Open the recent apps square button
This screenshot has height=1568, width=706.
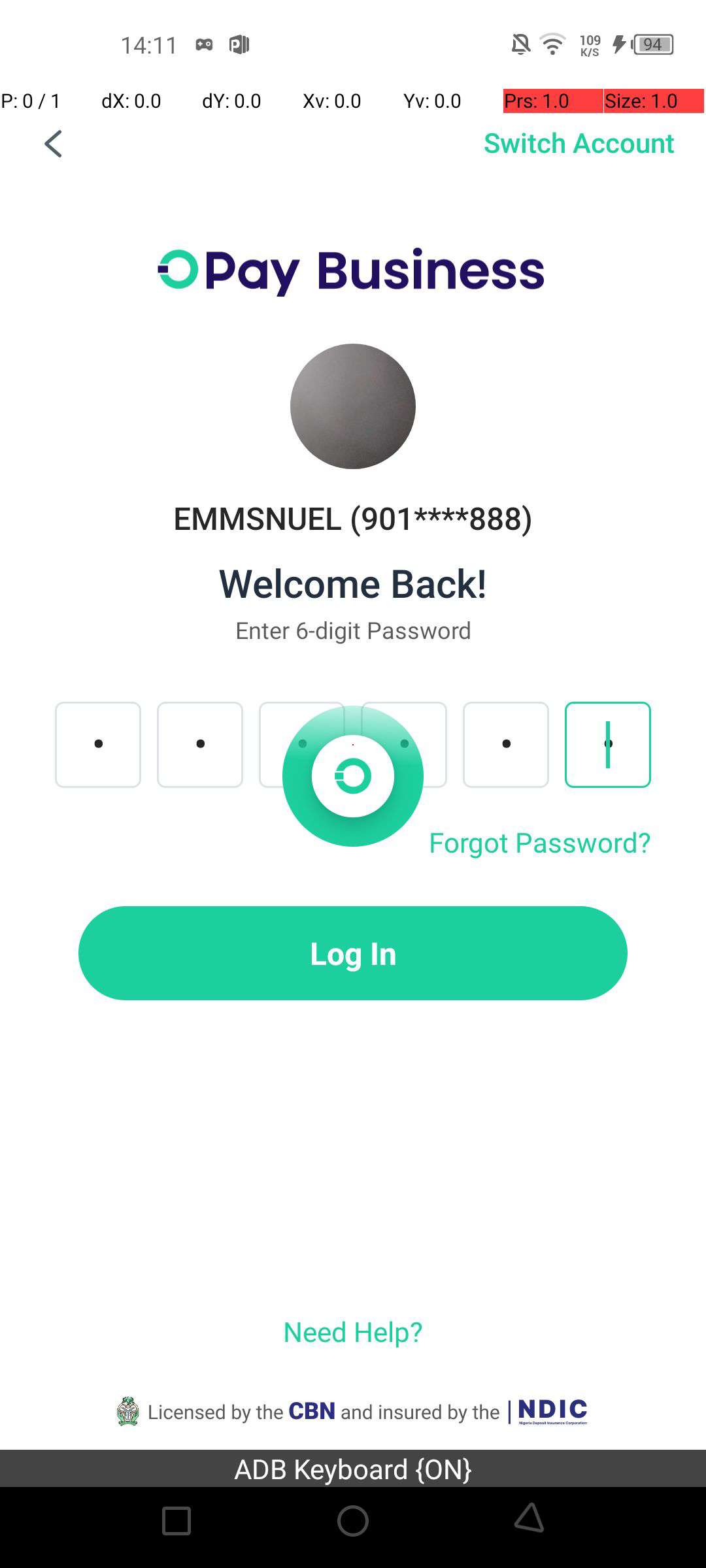(176, 1520)
